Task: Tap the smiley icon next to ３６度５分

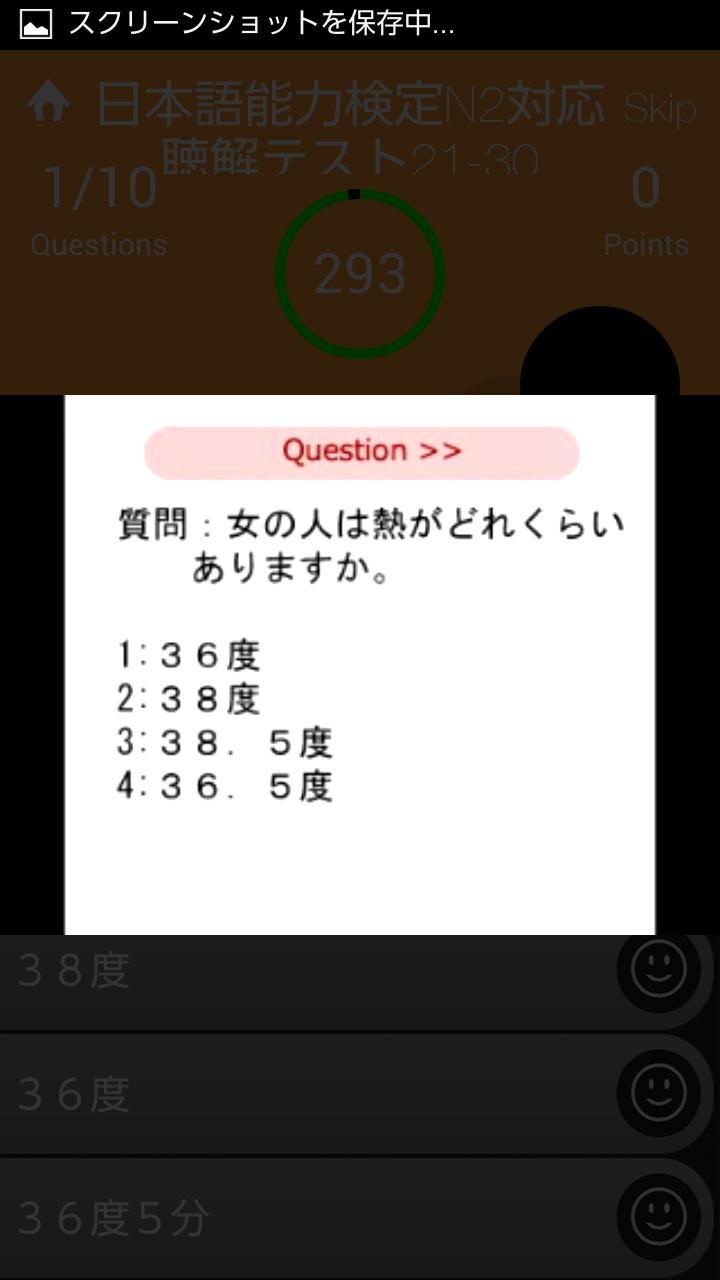Action: pos(660,1216)
